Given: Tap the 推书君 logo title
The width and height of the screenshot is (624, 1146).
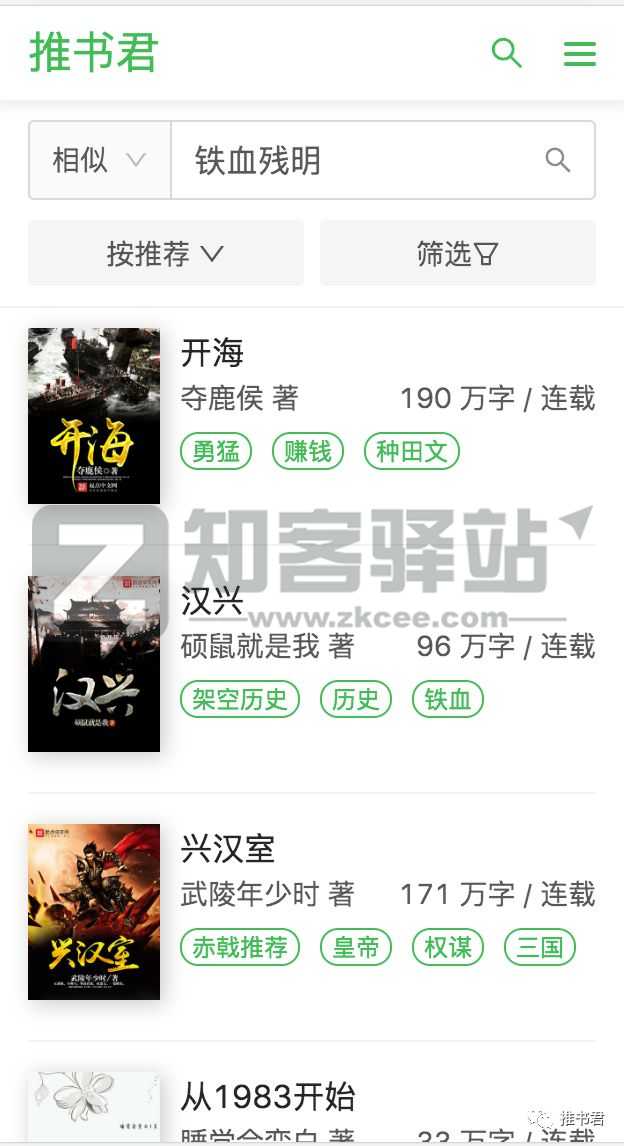Looking at the screenshot, I should pos(94,52).
